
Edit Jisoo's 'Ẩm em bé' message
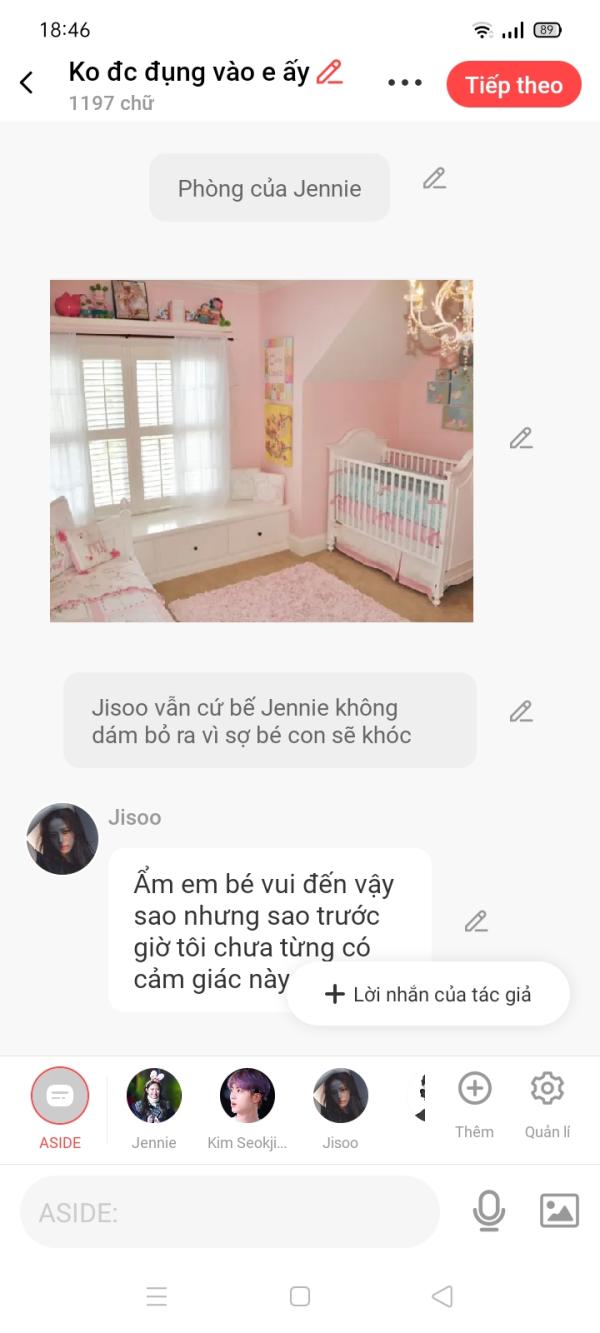click(x=476, y=921)
